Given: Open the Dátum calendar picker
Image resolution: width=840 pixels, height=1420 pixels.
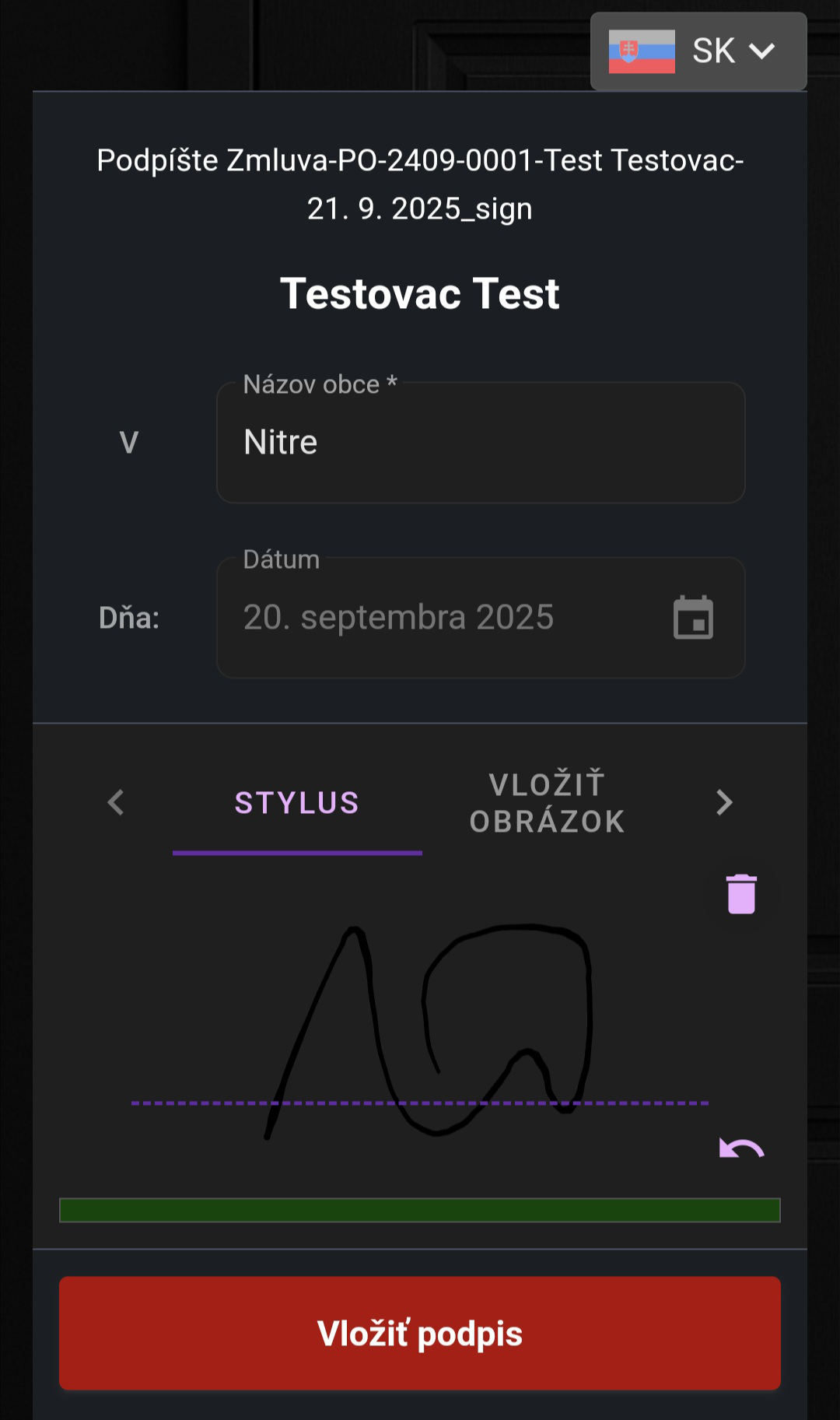Looking at the screenshot, I should 692,618.
